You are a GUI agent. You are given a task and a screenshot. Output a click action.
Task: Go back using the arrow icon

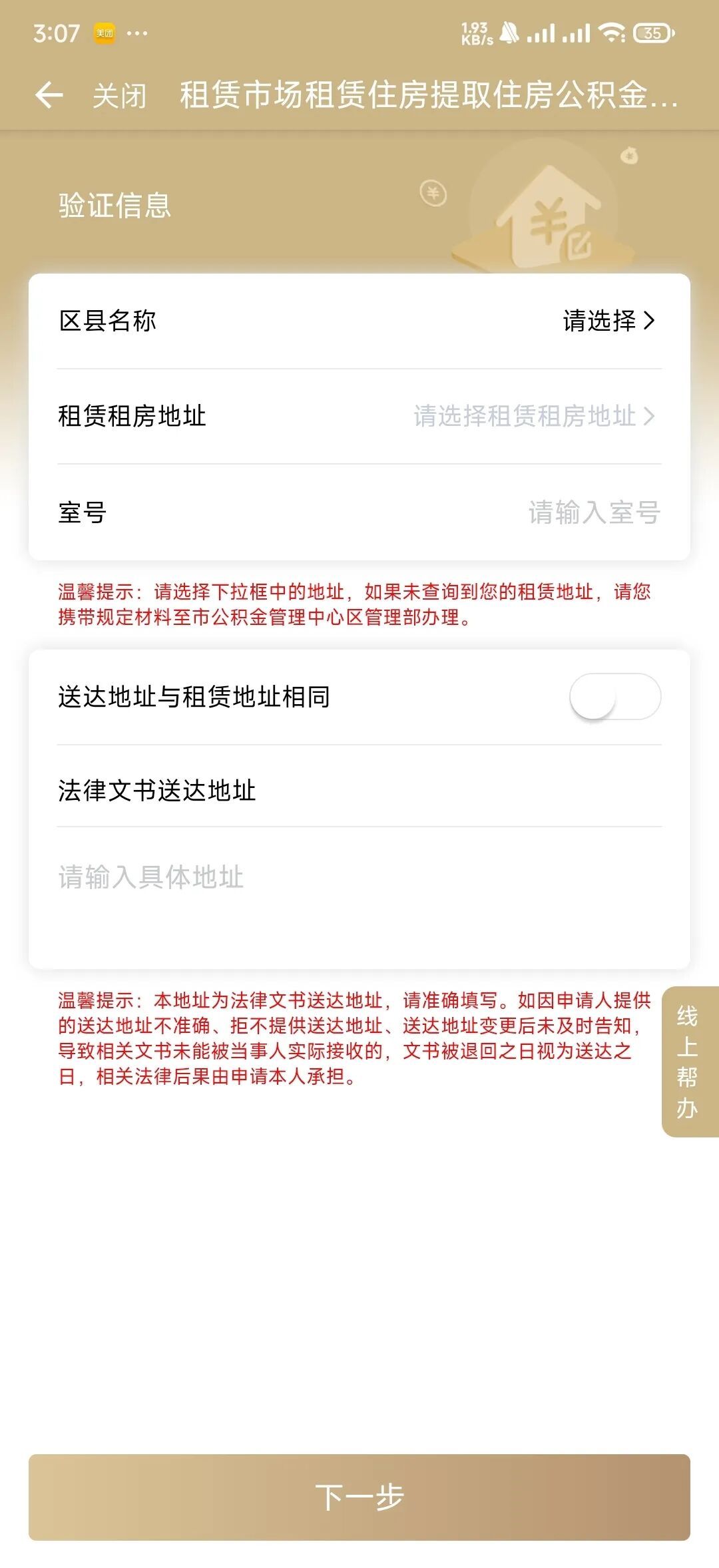[x=49, y=95]
